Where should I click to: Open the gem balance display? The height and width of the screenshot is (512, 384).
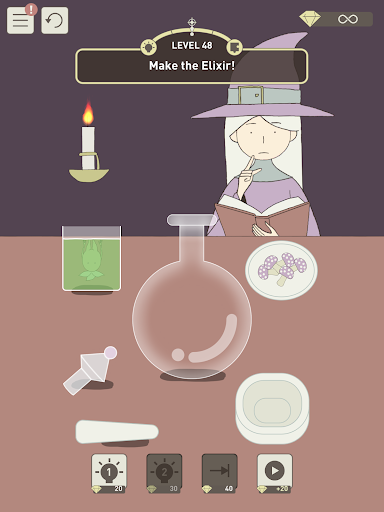coord(336,19)
